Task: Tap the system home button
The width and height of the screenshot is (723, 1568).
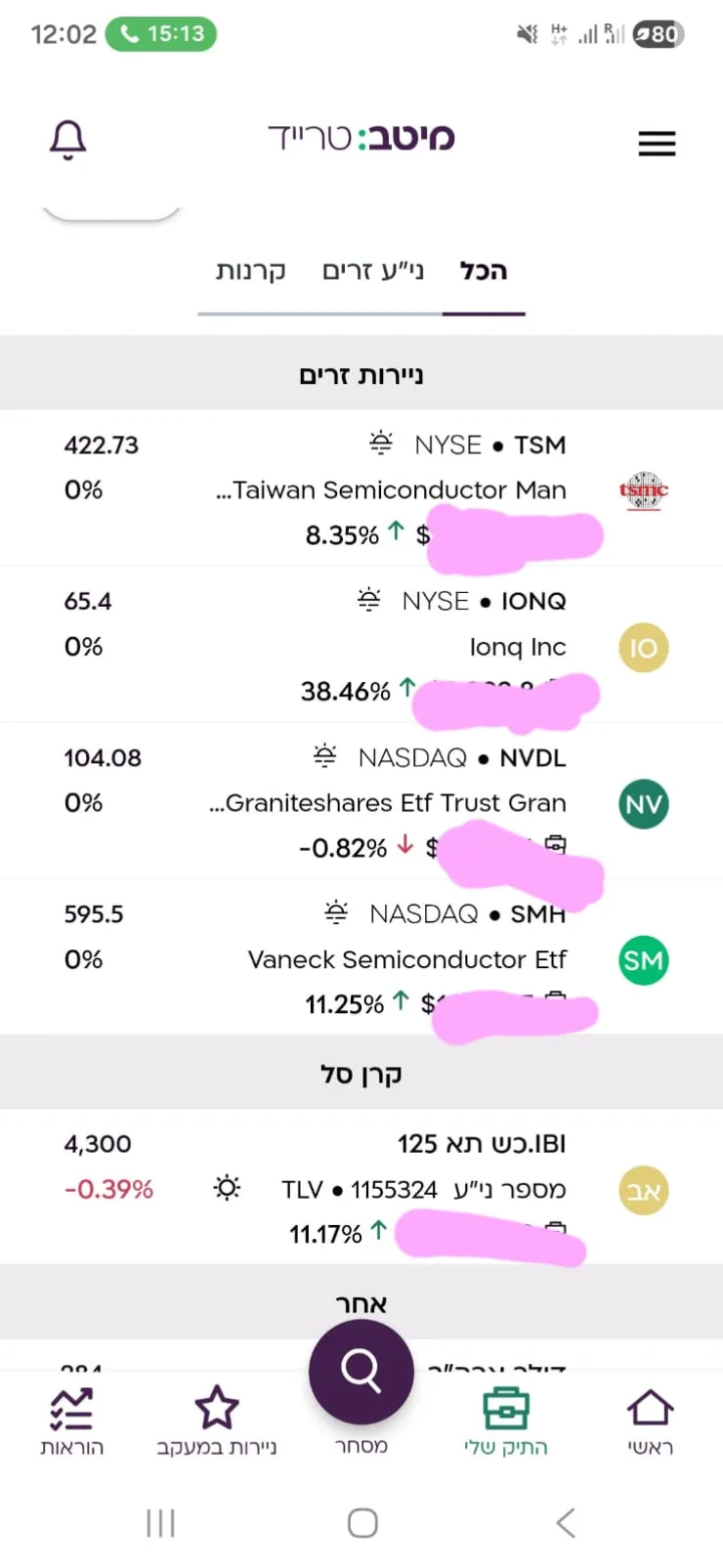Action: (362, 1523)
